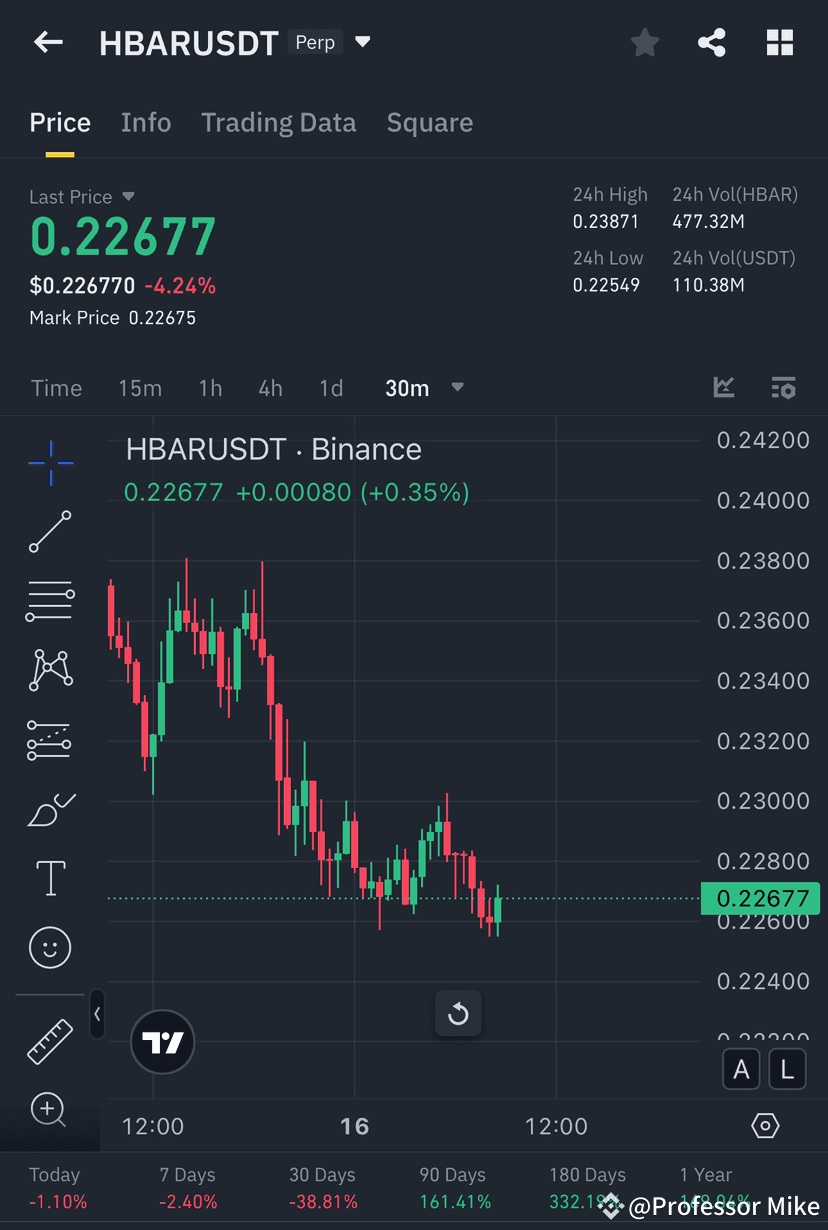Collapse the drawing toolbar via the chevron

(97, 1014)
